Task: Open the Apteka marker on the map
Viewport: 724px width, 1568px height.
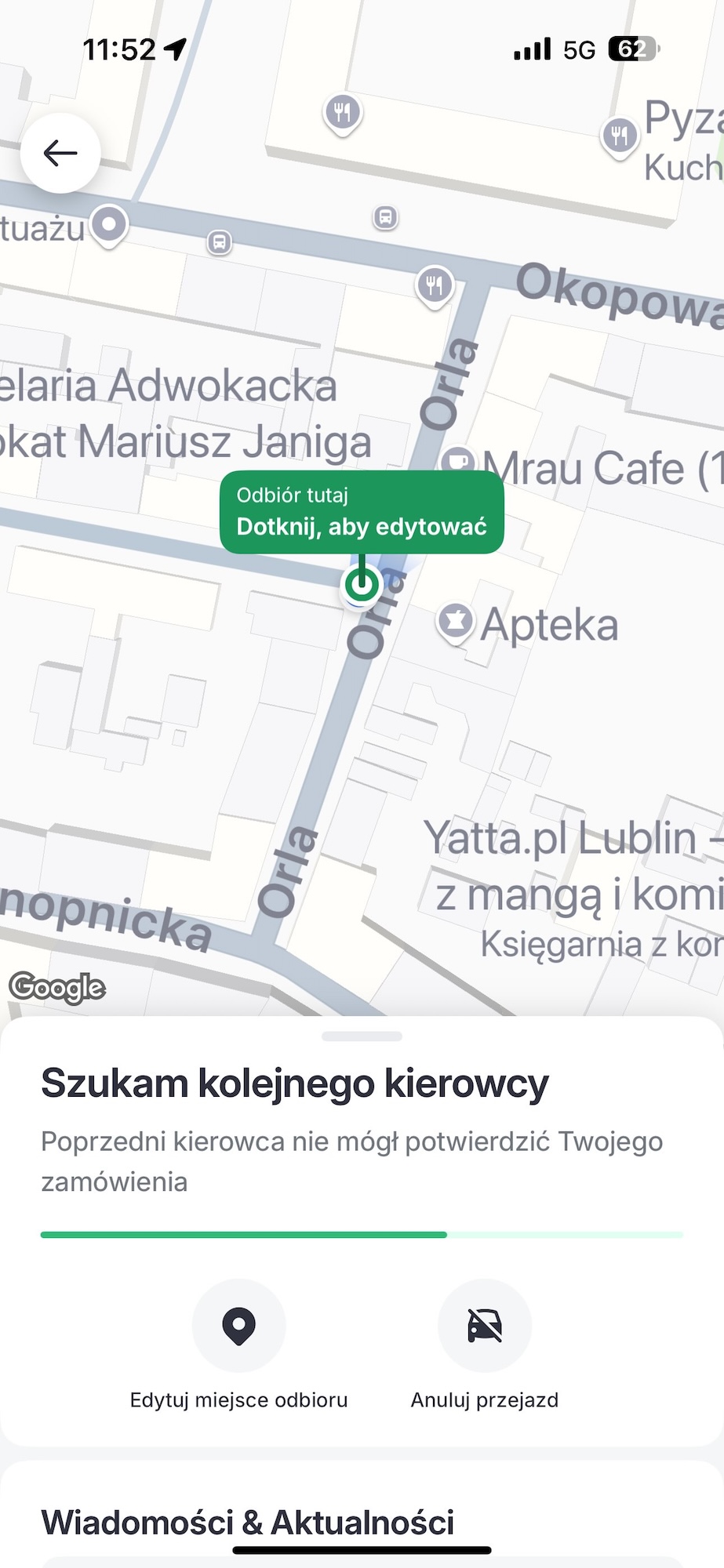Action: [x=456, y=622]
